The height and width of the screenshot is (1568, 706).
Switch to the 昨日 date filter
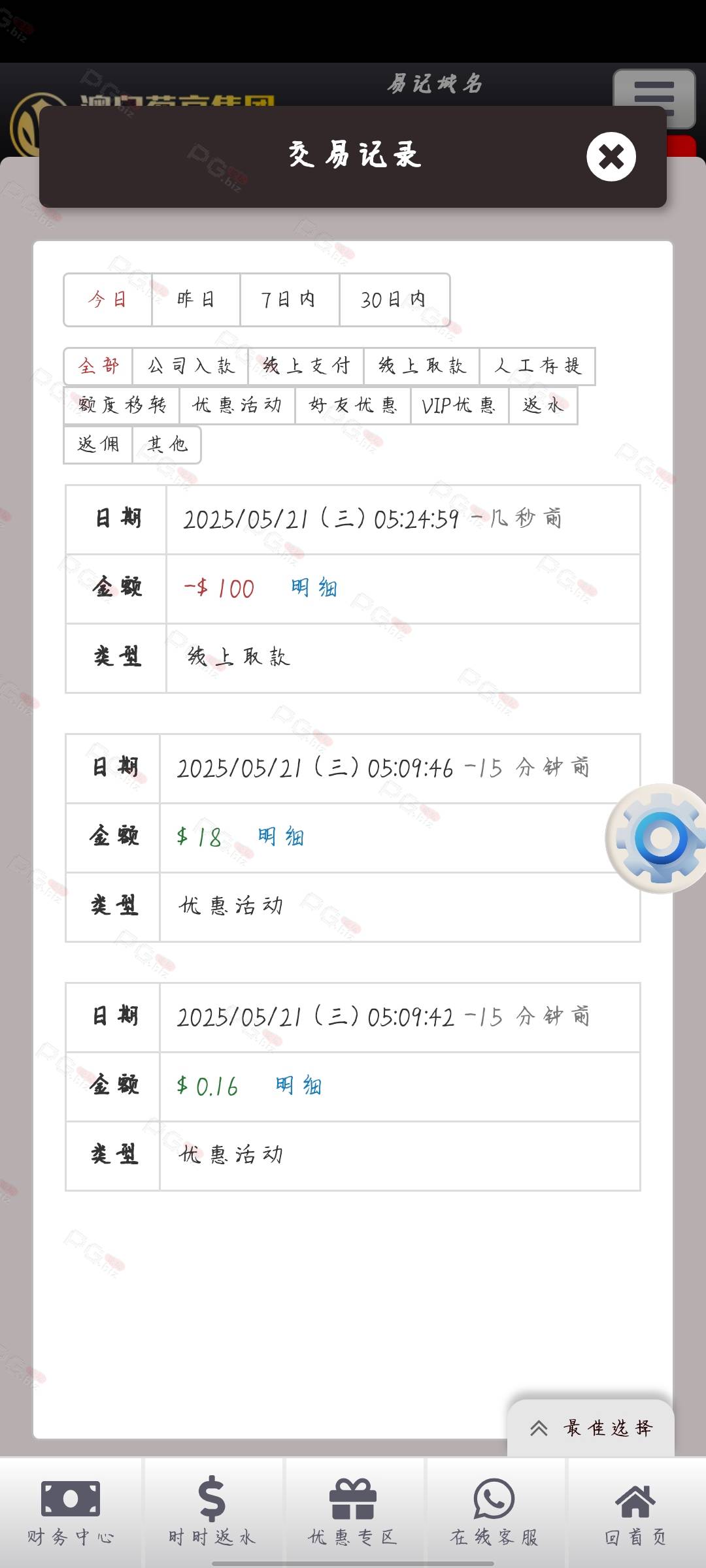[x=196, y=300]
